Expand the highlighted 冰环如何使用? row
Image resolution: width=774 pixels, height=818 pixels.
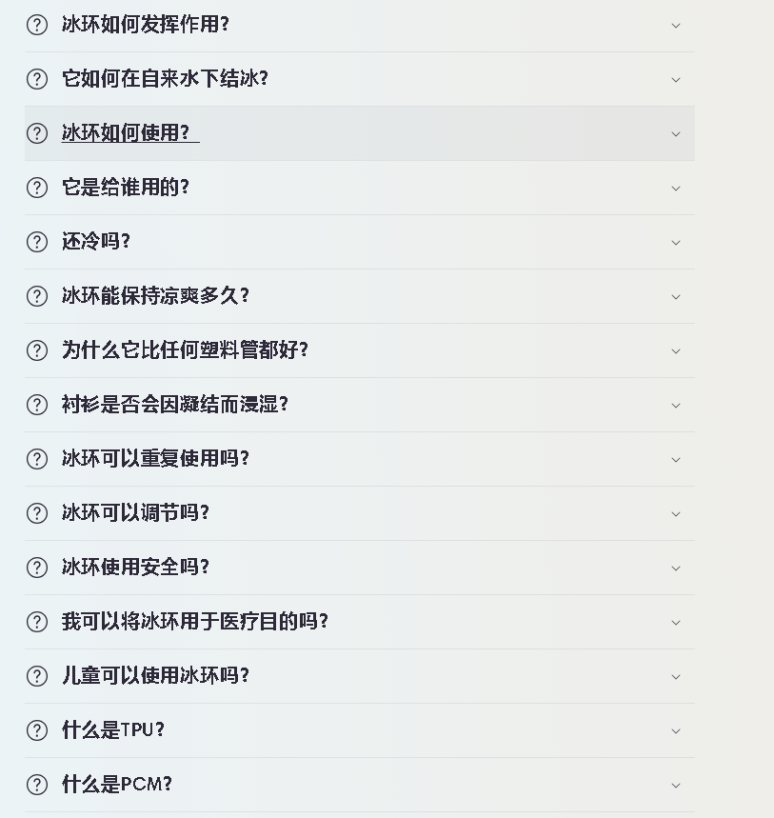(x=130, y=133)
